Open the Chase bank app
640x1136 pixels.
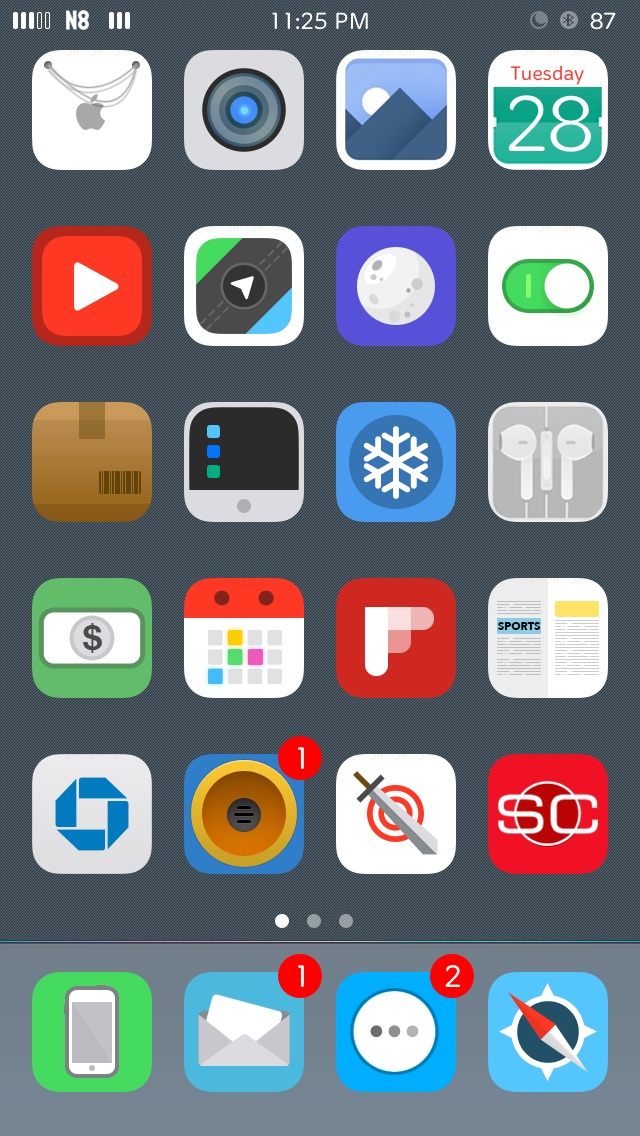(92, 814)
